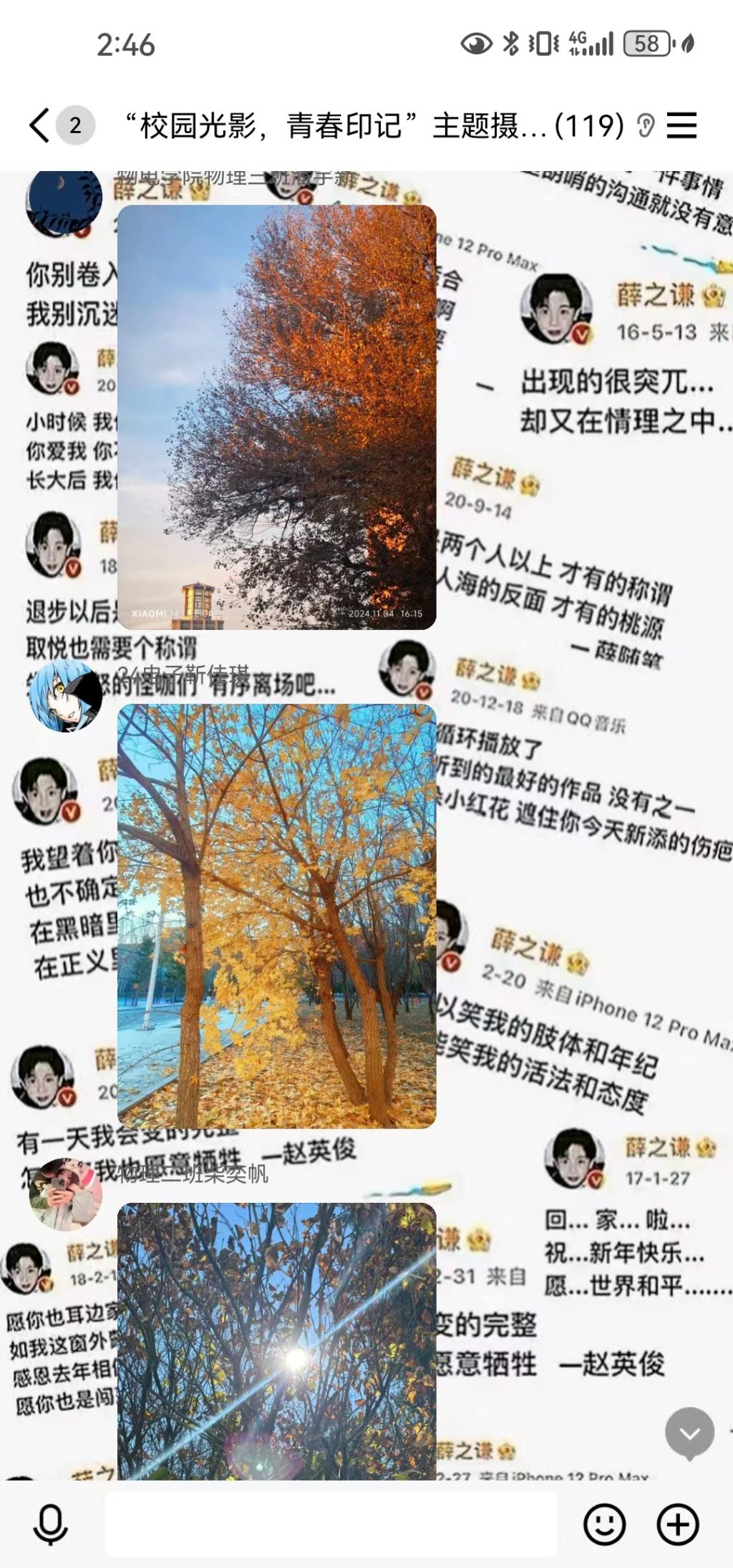This screenshot has width=733, height=1568.
Task: Open the plus attachments panel
Action: (x=678, y=1524)
